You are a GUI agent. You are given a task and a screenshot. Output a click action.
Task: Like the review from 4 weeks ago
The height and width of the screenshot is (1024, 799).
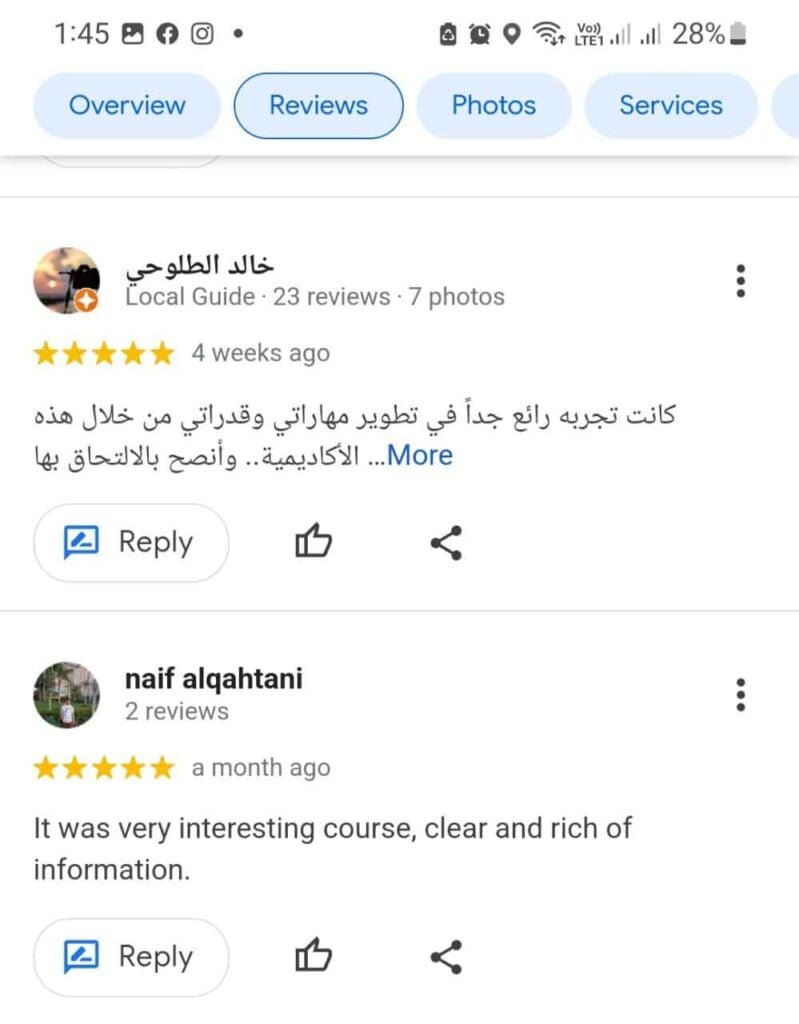tap(313, 543)
